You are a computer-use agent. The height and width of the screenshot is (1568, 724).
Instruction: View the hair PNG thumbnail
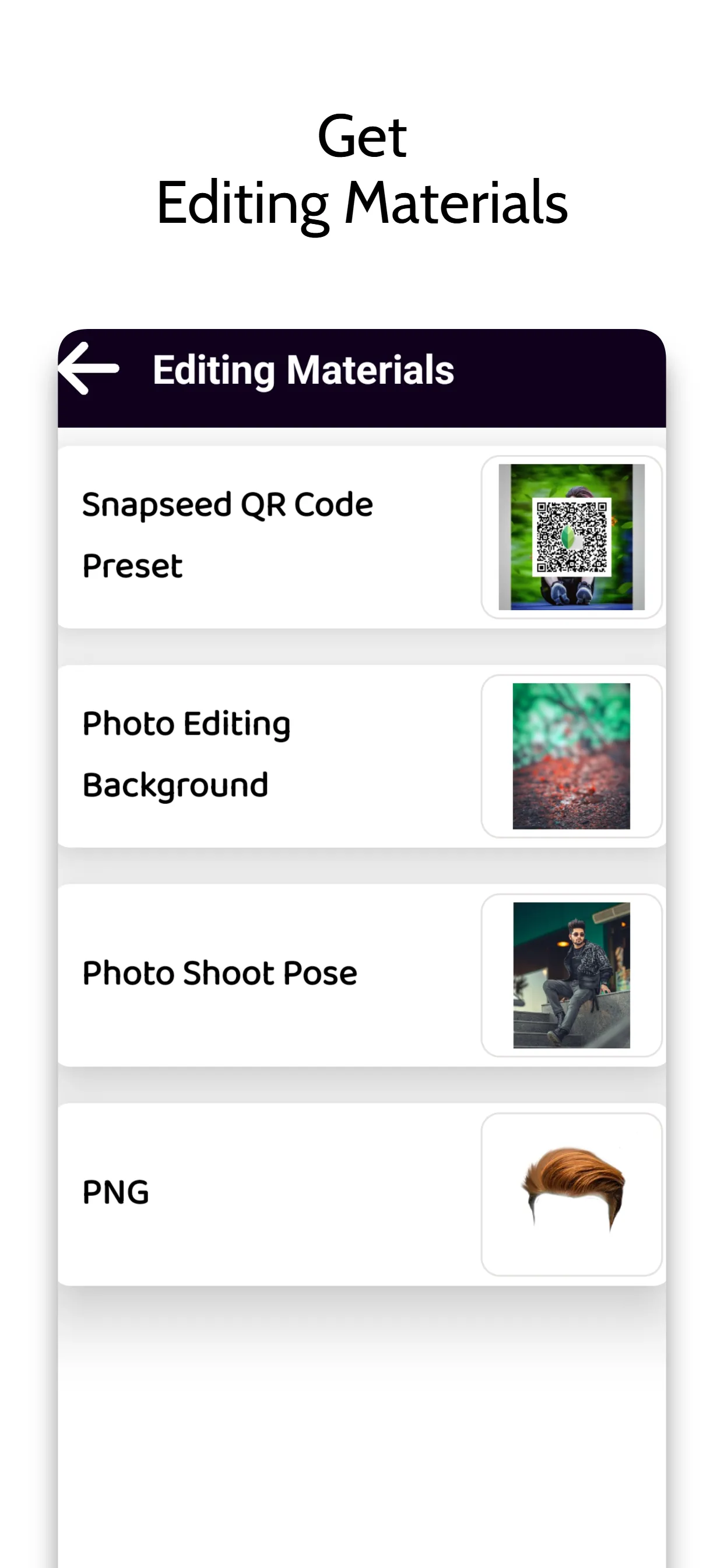point(571,1192)
